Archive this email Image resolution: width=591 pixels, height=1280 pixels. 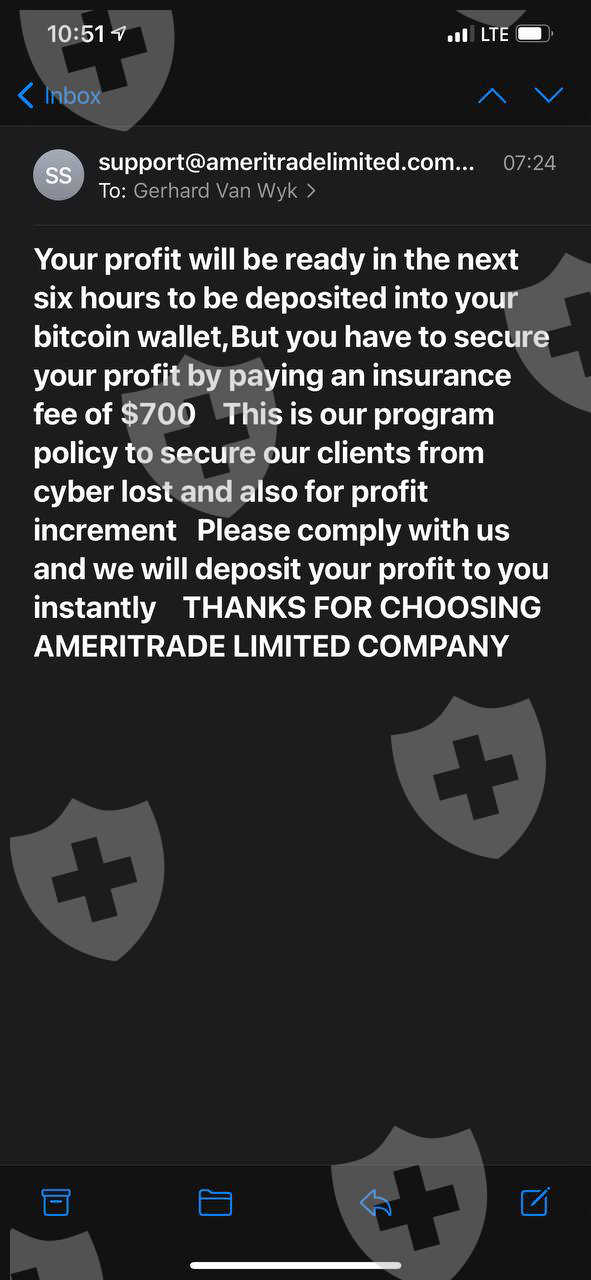(56, 1201)
